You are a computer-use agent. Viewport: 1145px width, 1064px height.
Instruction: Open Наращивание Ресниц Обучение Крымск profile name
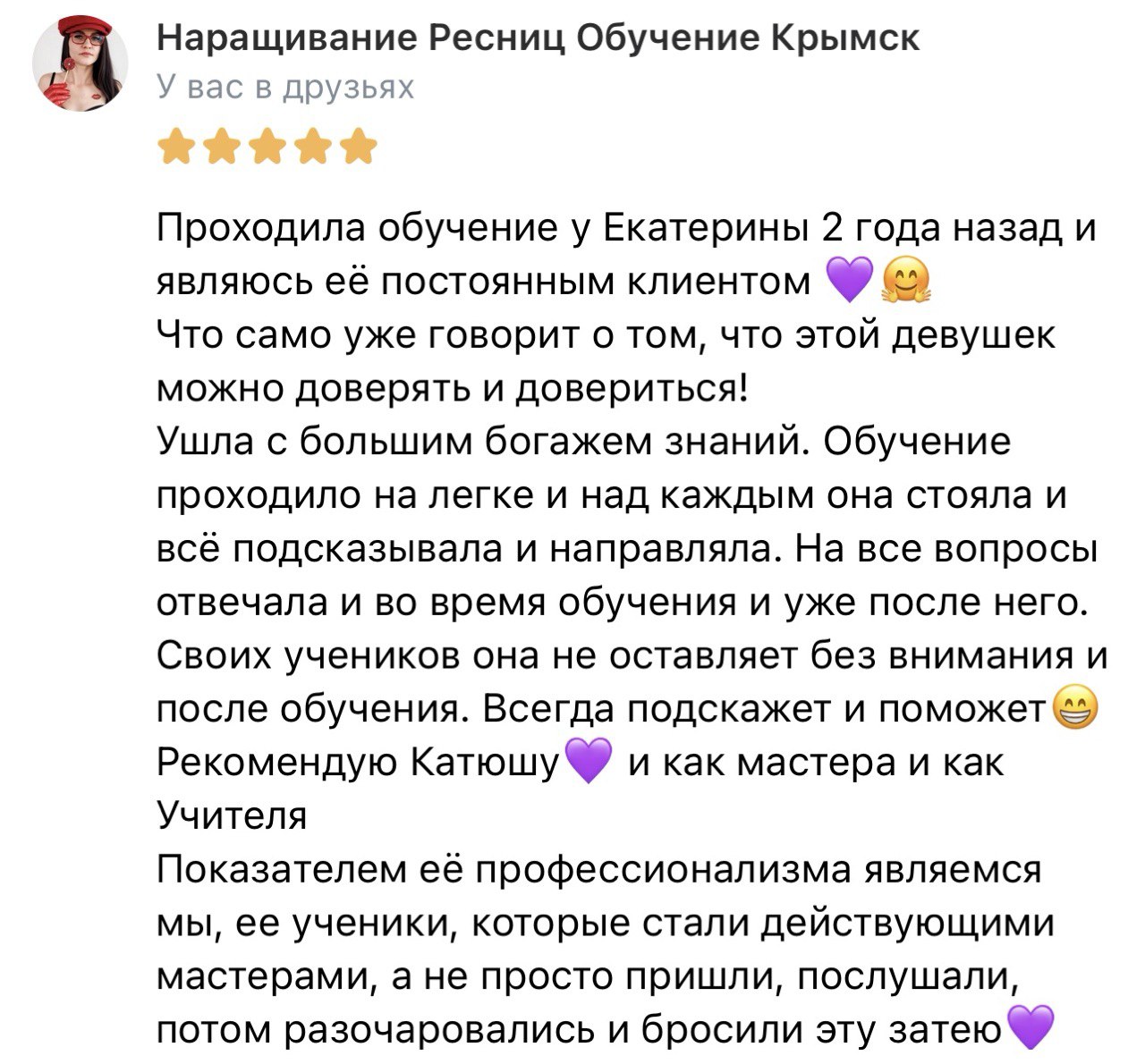538,38
